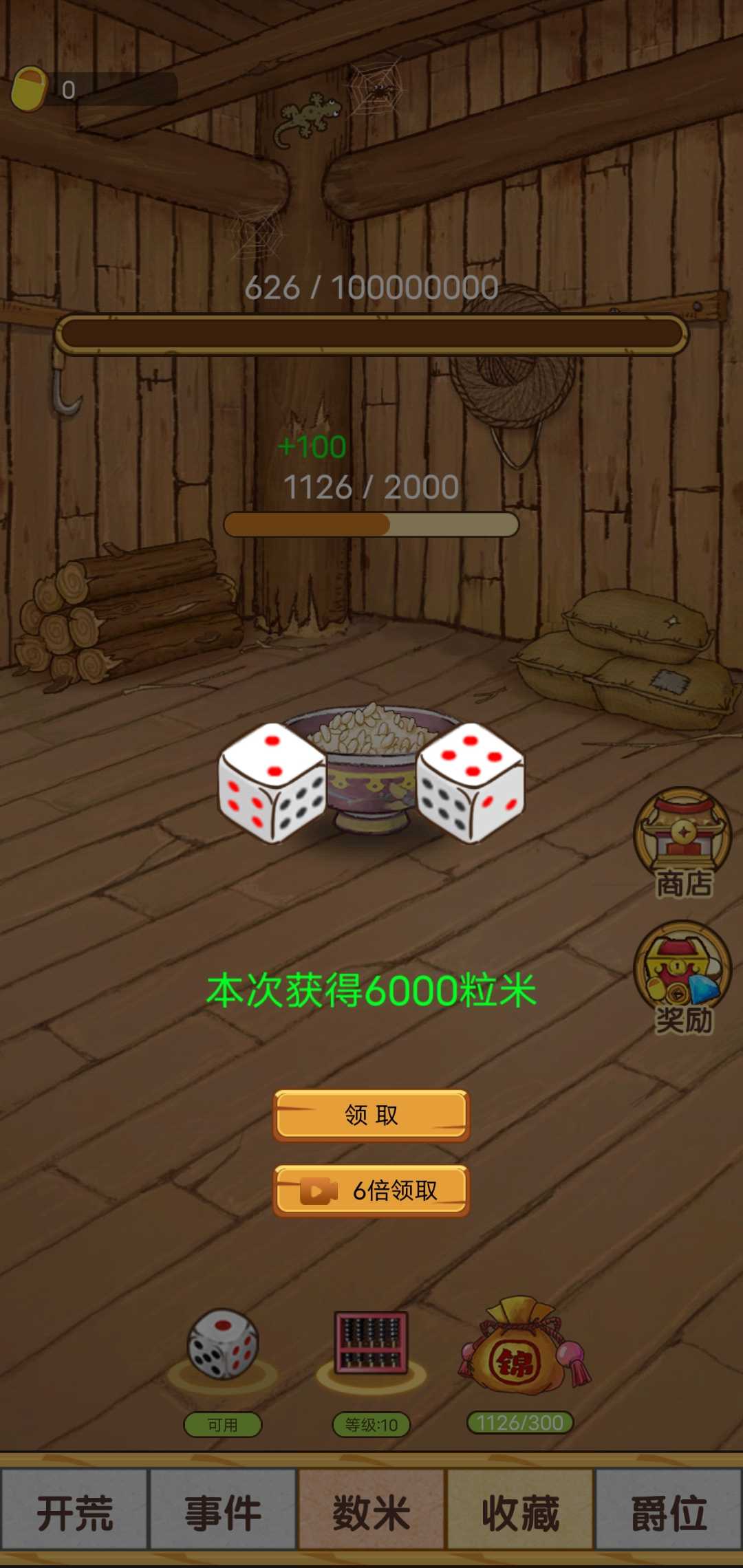Switch to the 开荒 tab
The width and height of the screenshot is (743, 1568).
pos(74,1513)
